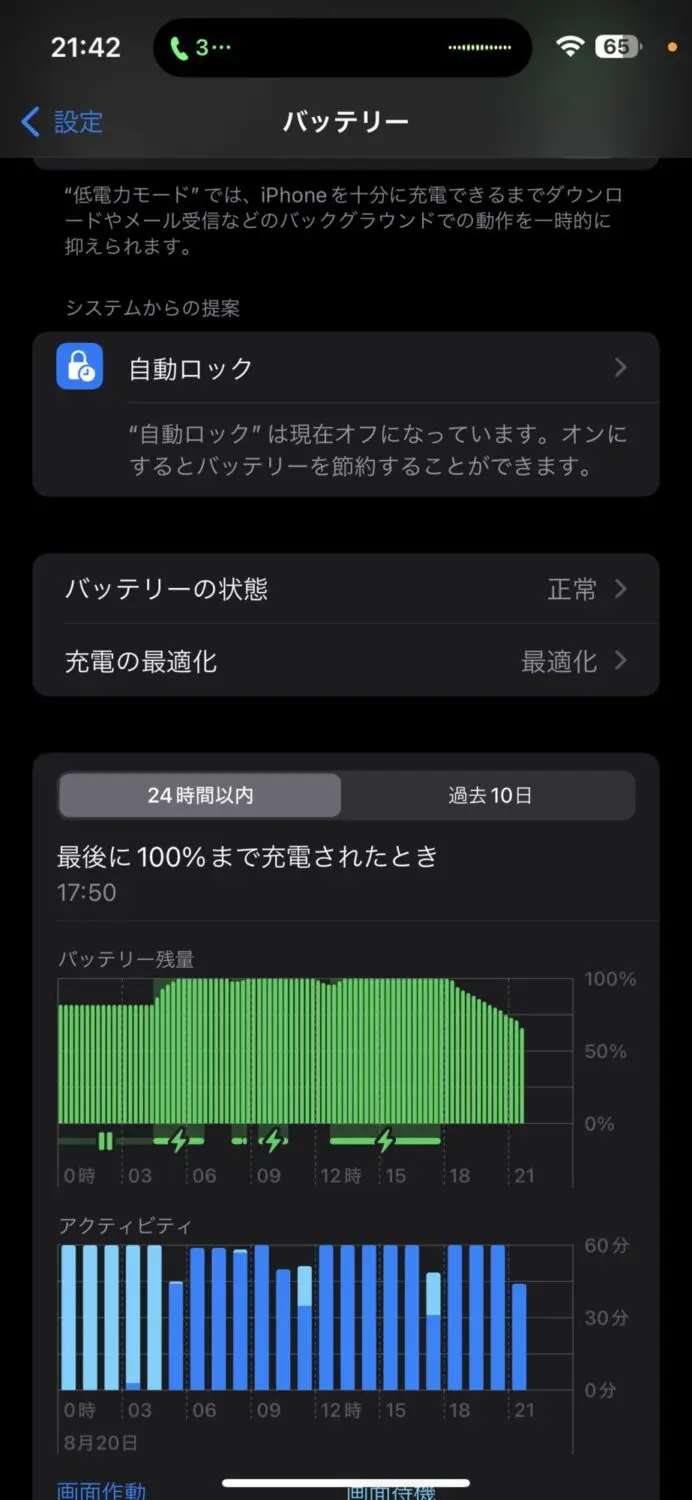692x1500 pixels.
Task: Open the 自動ロック suggestion
Action: pyautogui.click(x=345, y=368)
